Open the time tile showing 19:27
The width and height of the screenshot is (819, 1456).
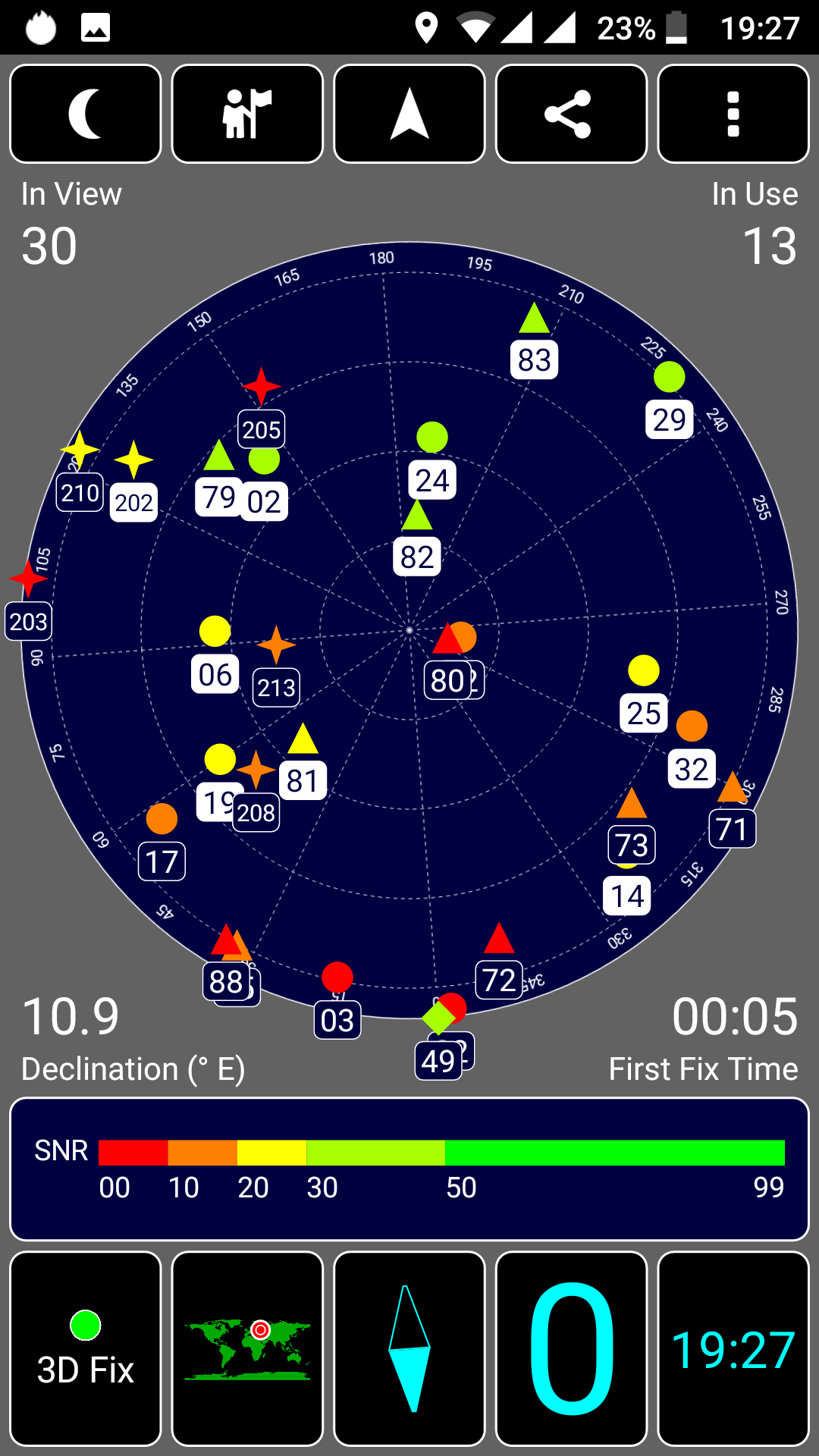[733, 1349]
